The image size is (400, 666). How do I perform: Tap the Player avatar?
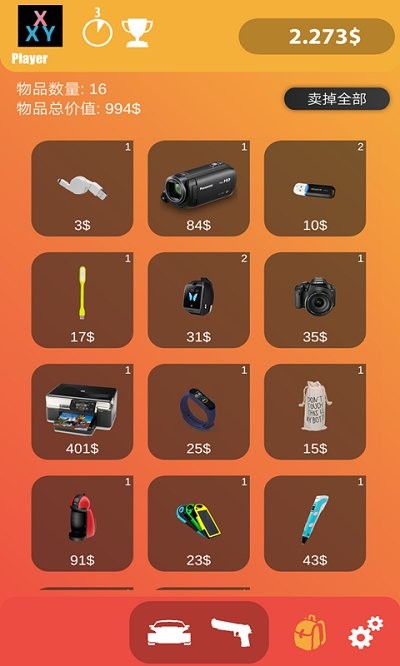[x=40, y=26]
